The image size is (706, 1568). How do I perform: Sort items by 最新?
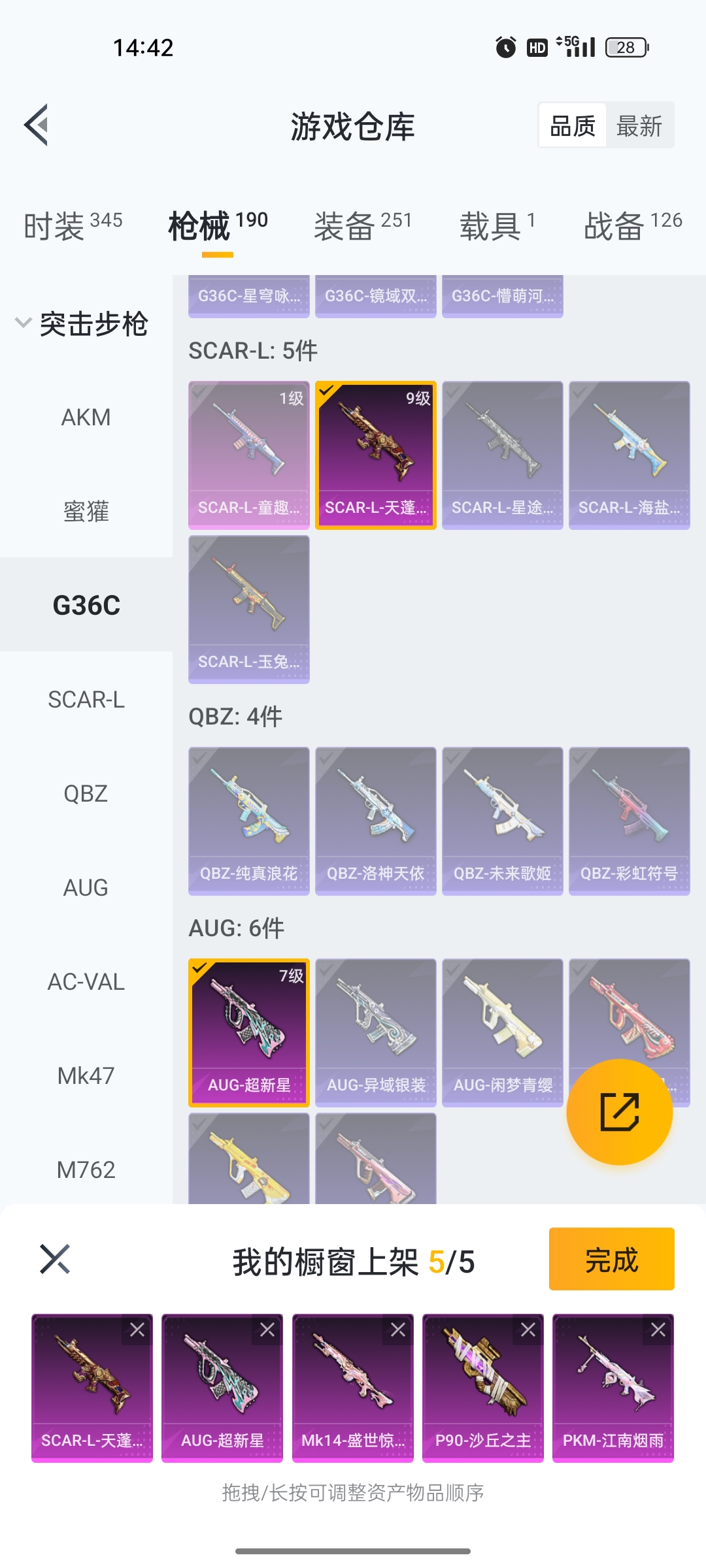point(639,125)
